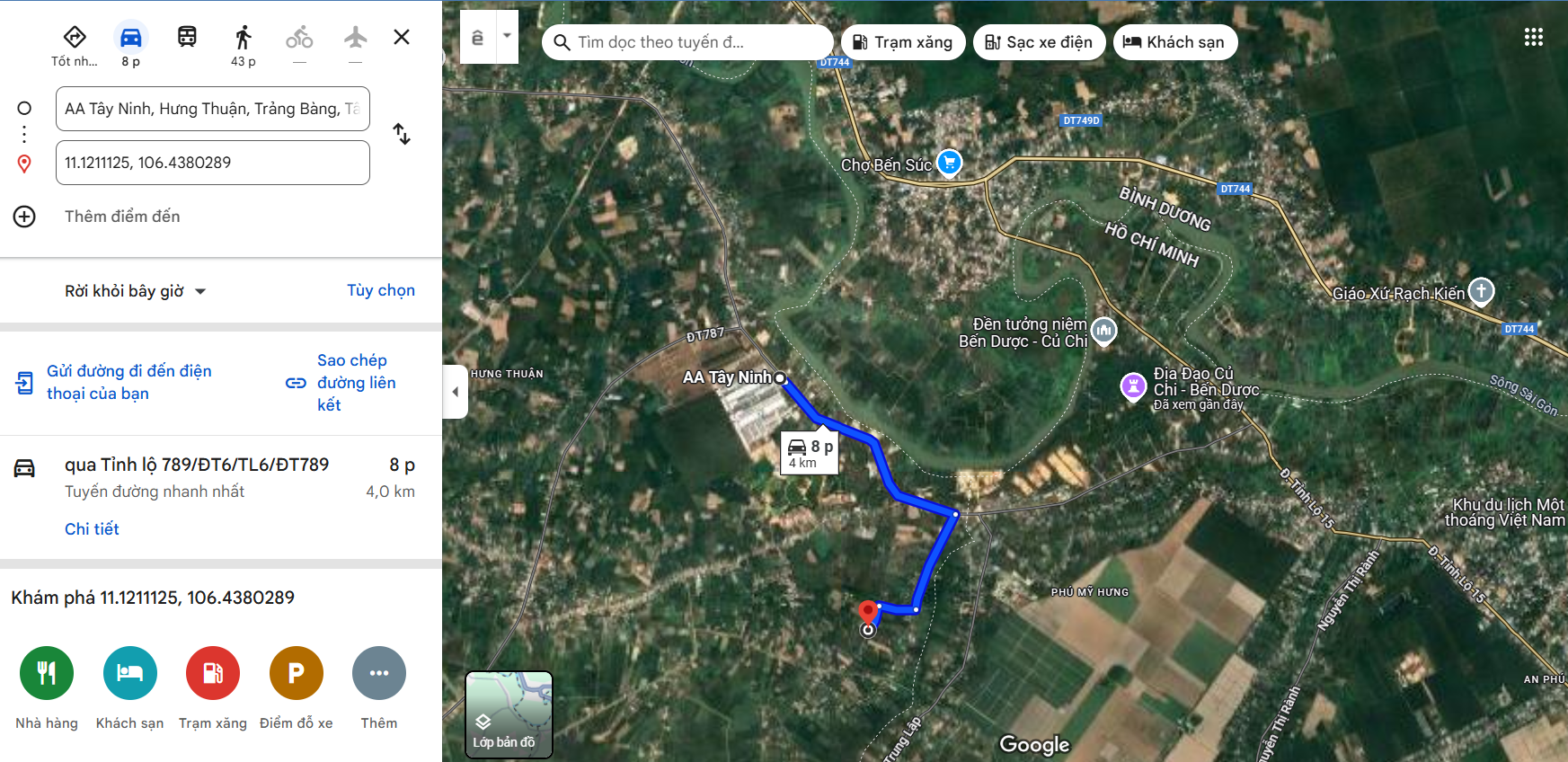This screenshot has height=762, width=1568.
Task: Switch map layer with Lớp bản đồ
Action: click(x=508, y=714)
